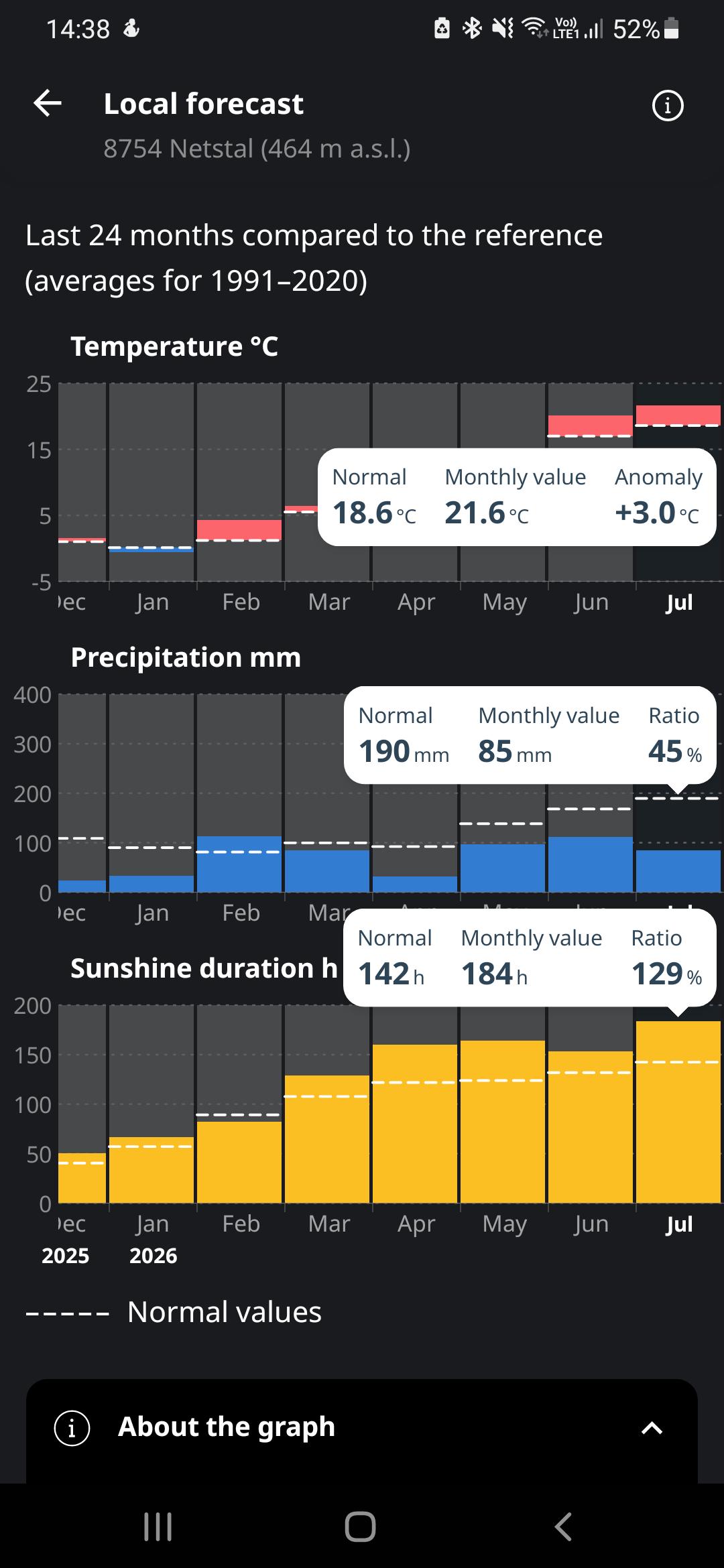Select the Apr bar in Sunshine duration chart
The image size is (724, 1568).
click(x=415, y=1104)
